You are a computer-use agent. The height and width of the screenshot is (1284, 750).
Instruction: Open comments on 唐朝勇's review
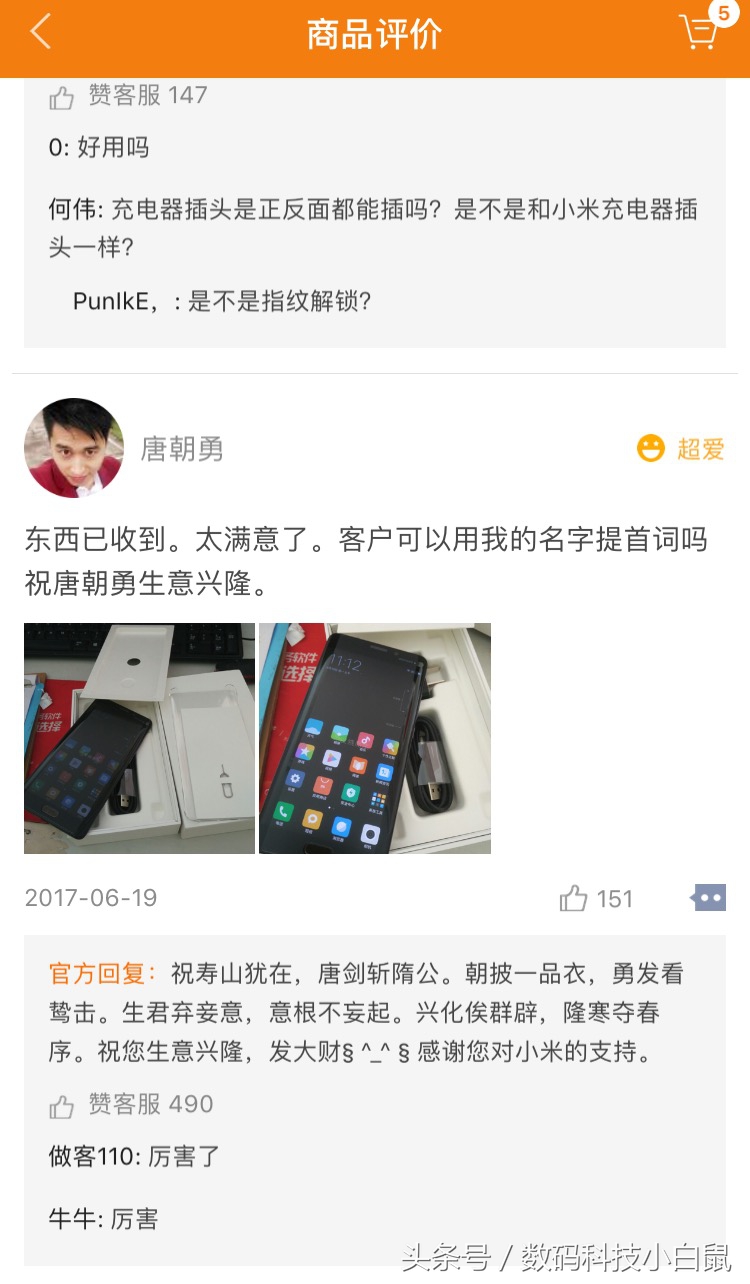[x=708, y=898]
